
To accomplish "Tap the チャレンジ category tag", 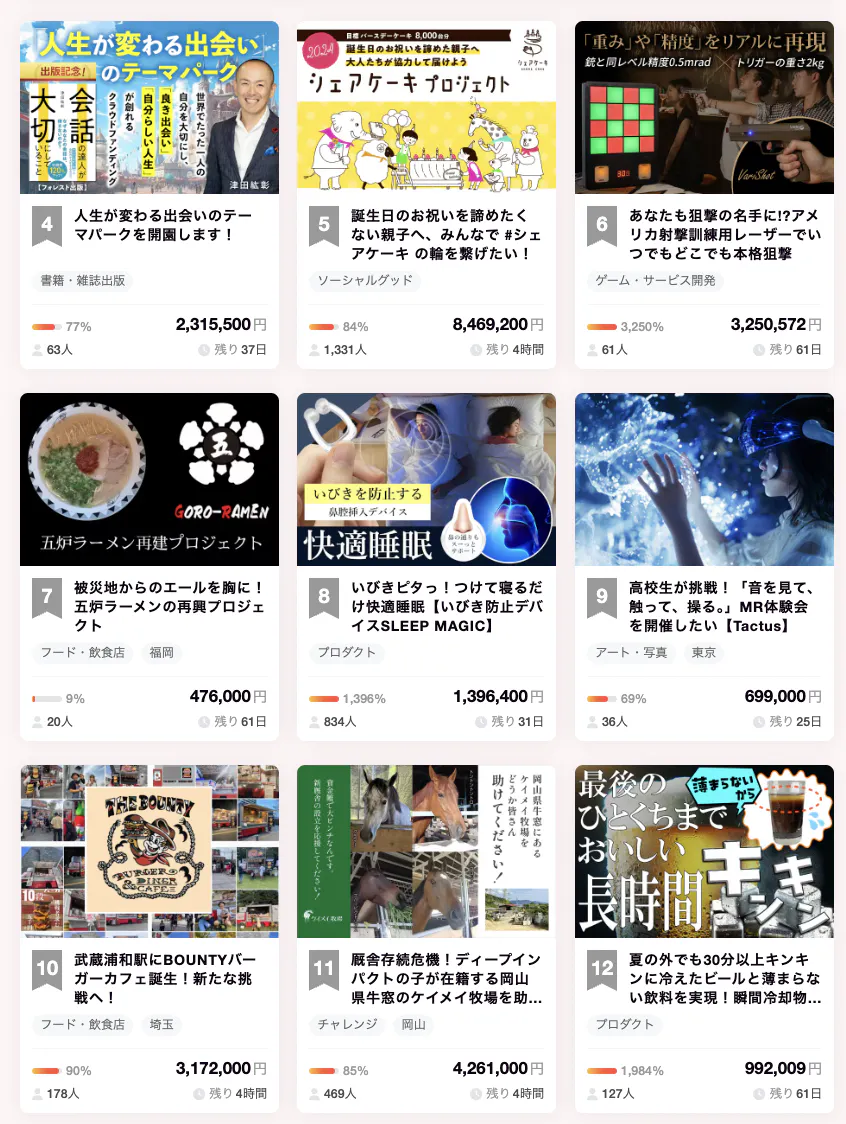I will pyautogui.click(x=348, y=1025).
